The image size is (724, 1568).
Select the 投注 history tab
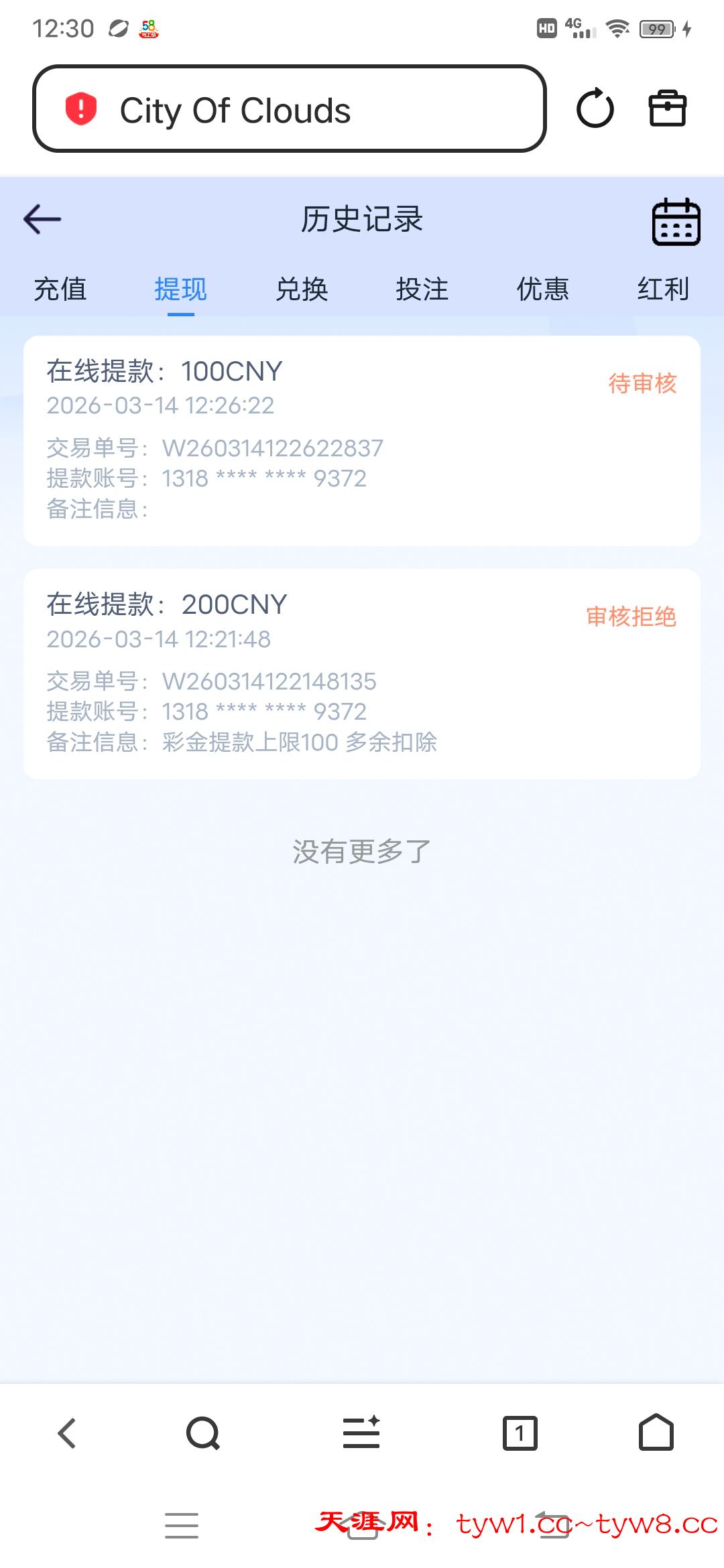click(424, 289)
